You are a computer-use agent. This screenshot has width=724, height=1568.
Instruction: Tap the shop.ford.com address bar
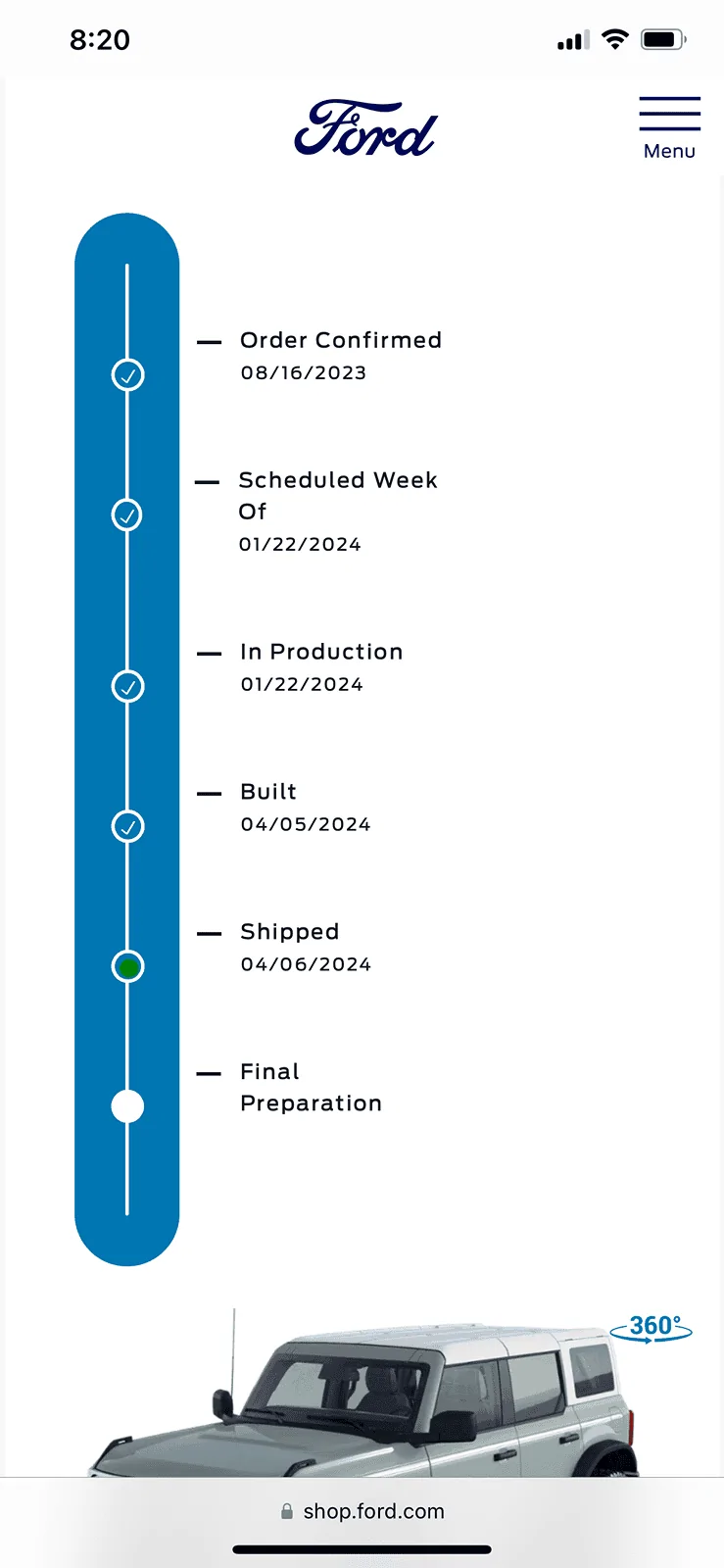(x=362, y=1511)
